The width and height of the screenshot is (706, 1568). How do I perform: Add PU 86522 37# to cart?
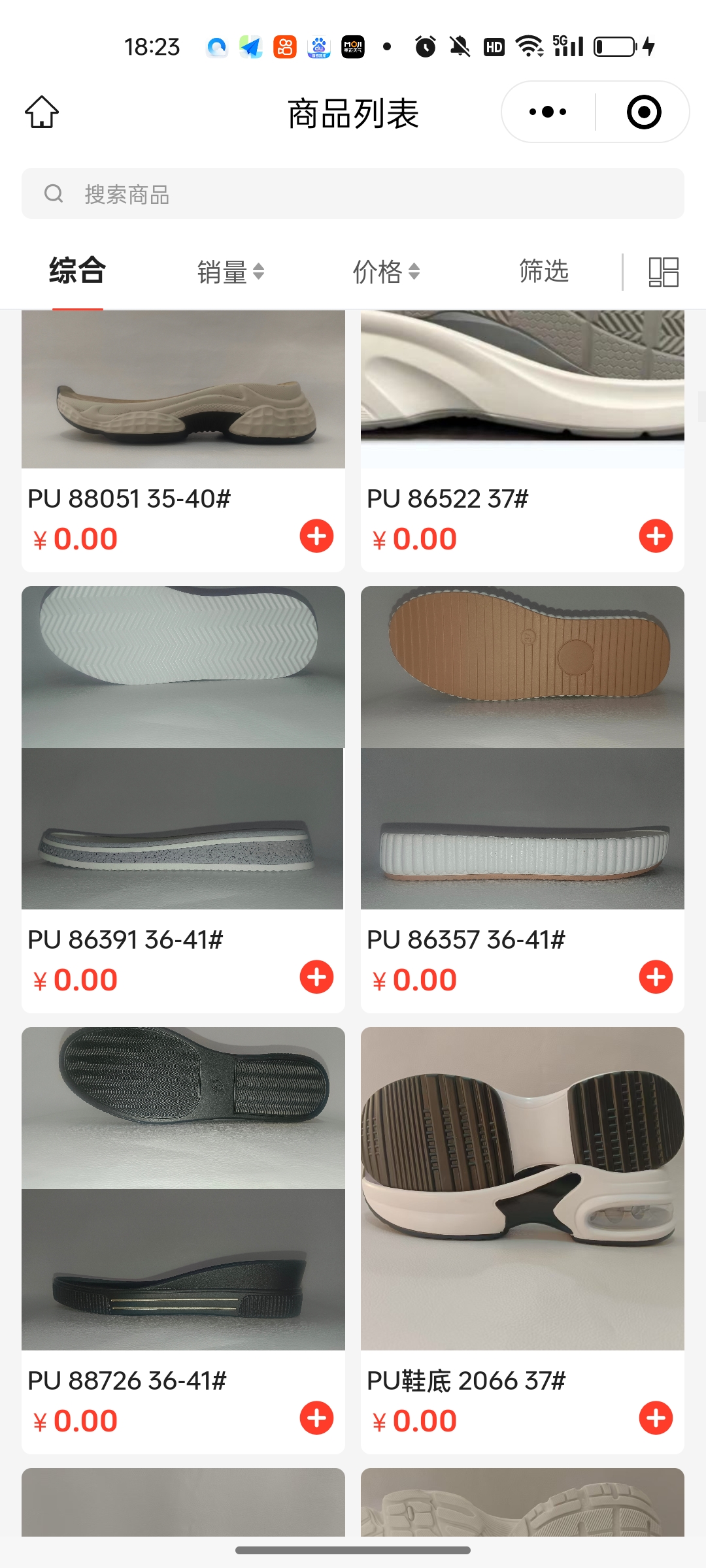coord(656,536)
